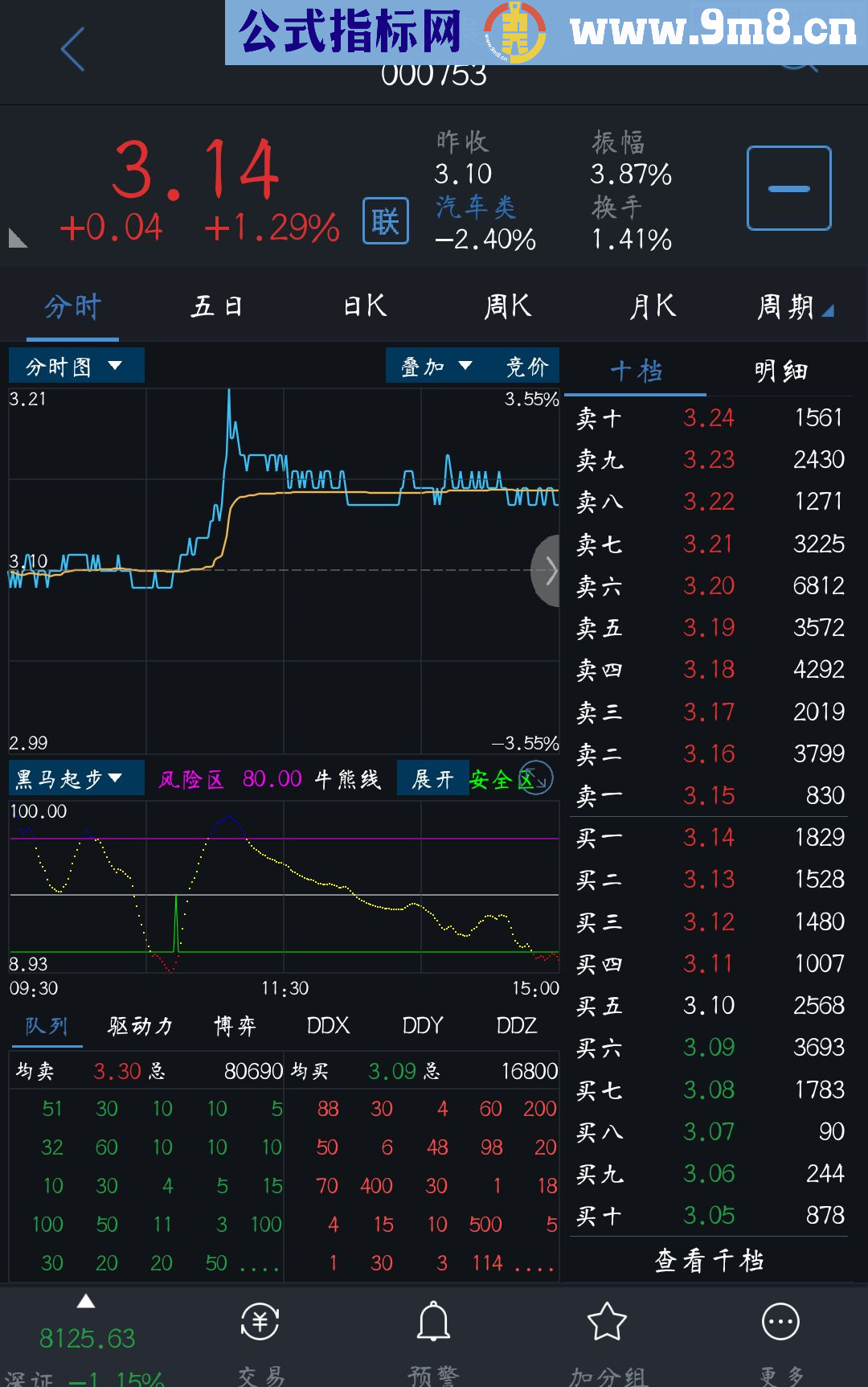Open the 黑马起步 indicator dropdown
Screen dimensions: 868x1387
[x=76, y=778]
